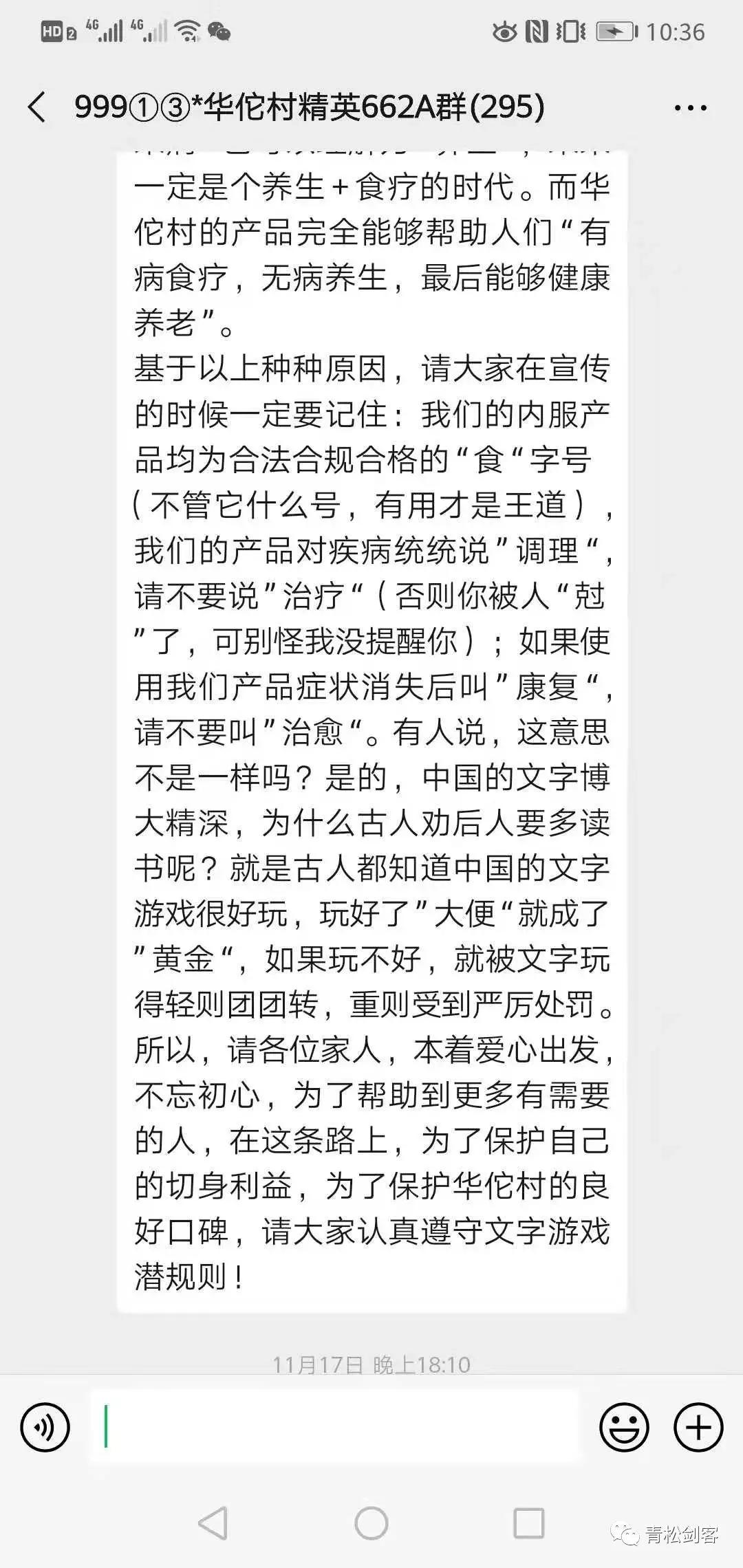
Task: Tap the system back navigation button
Action: [x=213, y=1523]
